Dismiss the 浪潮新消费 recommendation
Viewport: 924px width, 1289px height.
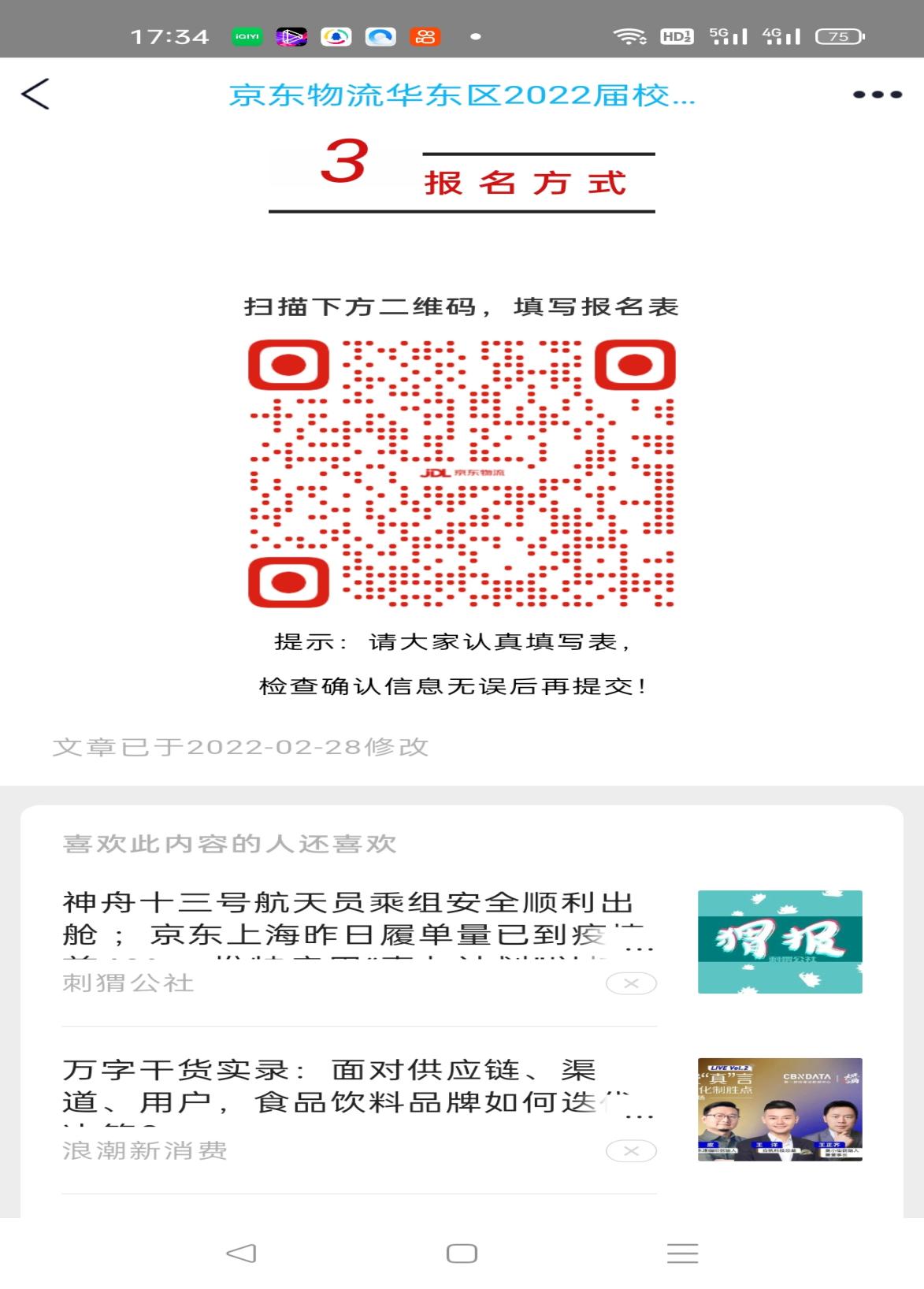[x=631, y=1151]
